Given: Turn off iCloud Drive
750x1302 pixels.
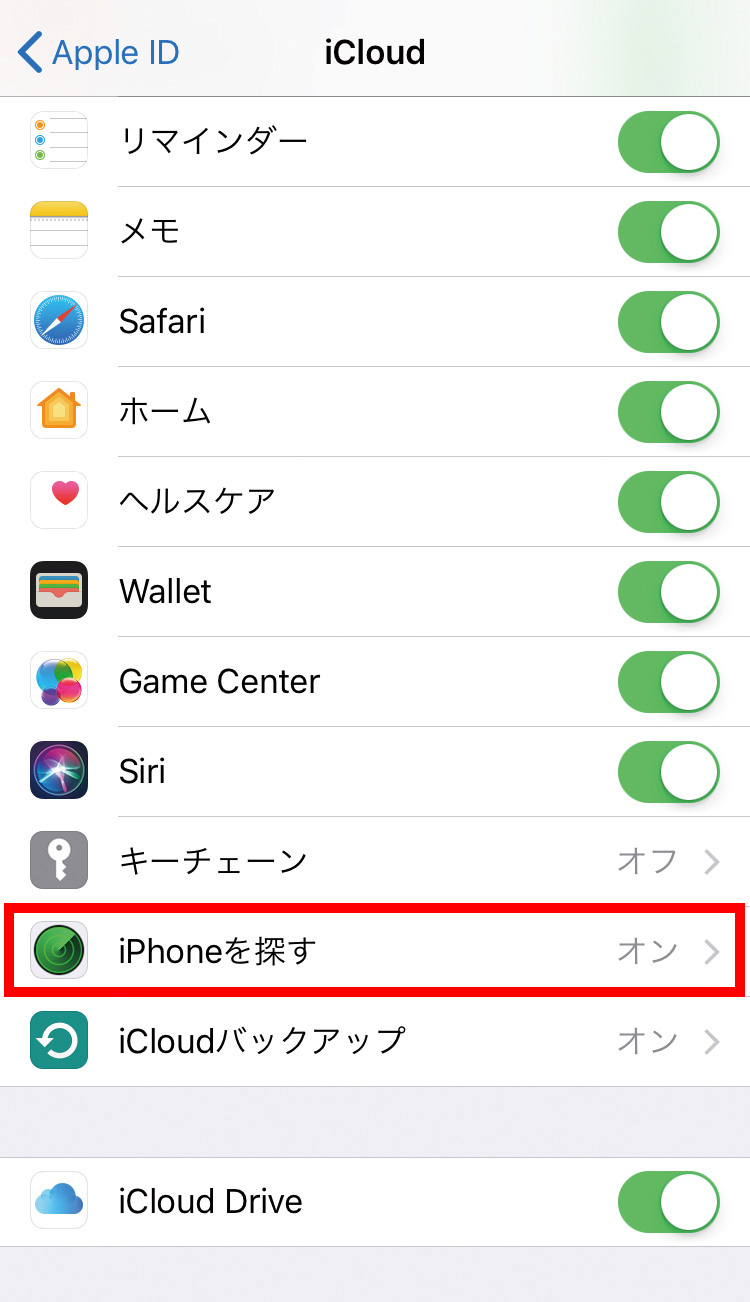Looking at the screenshot, I should [x=669, y=1202].
